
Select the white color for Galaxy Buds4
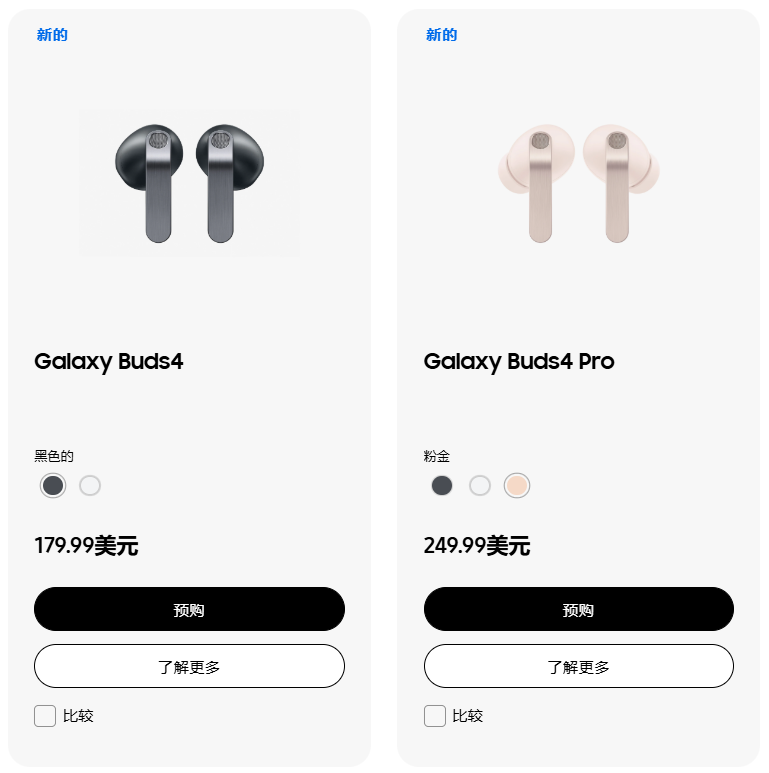coord(90,486)
